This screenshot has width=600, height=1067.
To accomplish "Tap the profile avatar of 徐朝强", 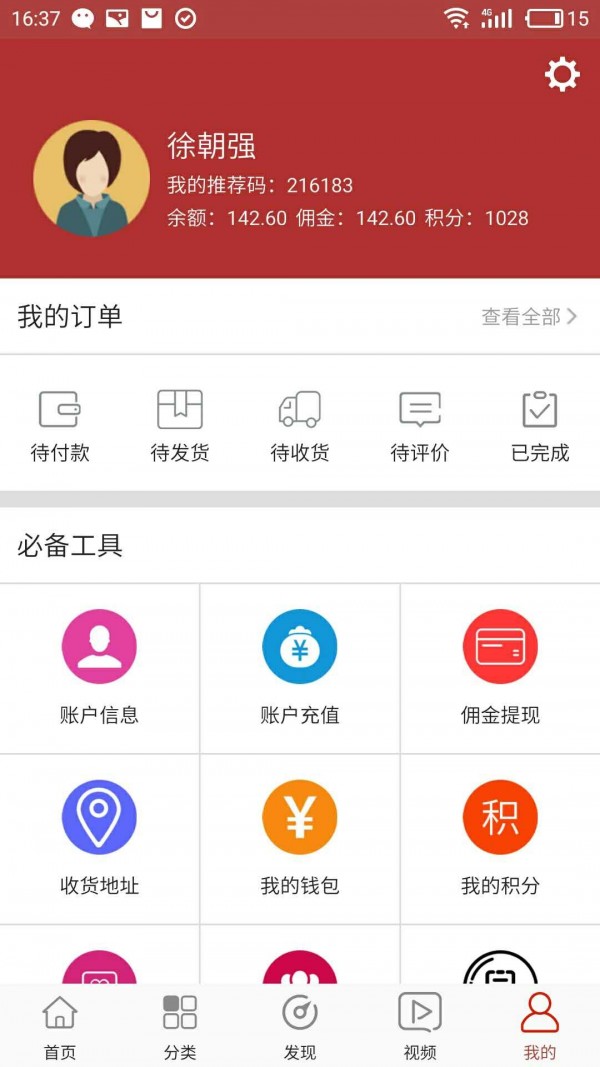I will pyautogui.click(x=91, y=179).
